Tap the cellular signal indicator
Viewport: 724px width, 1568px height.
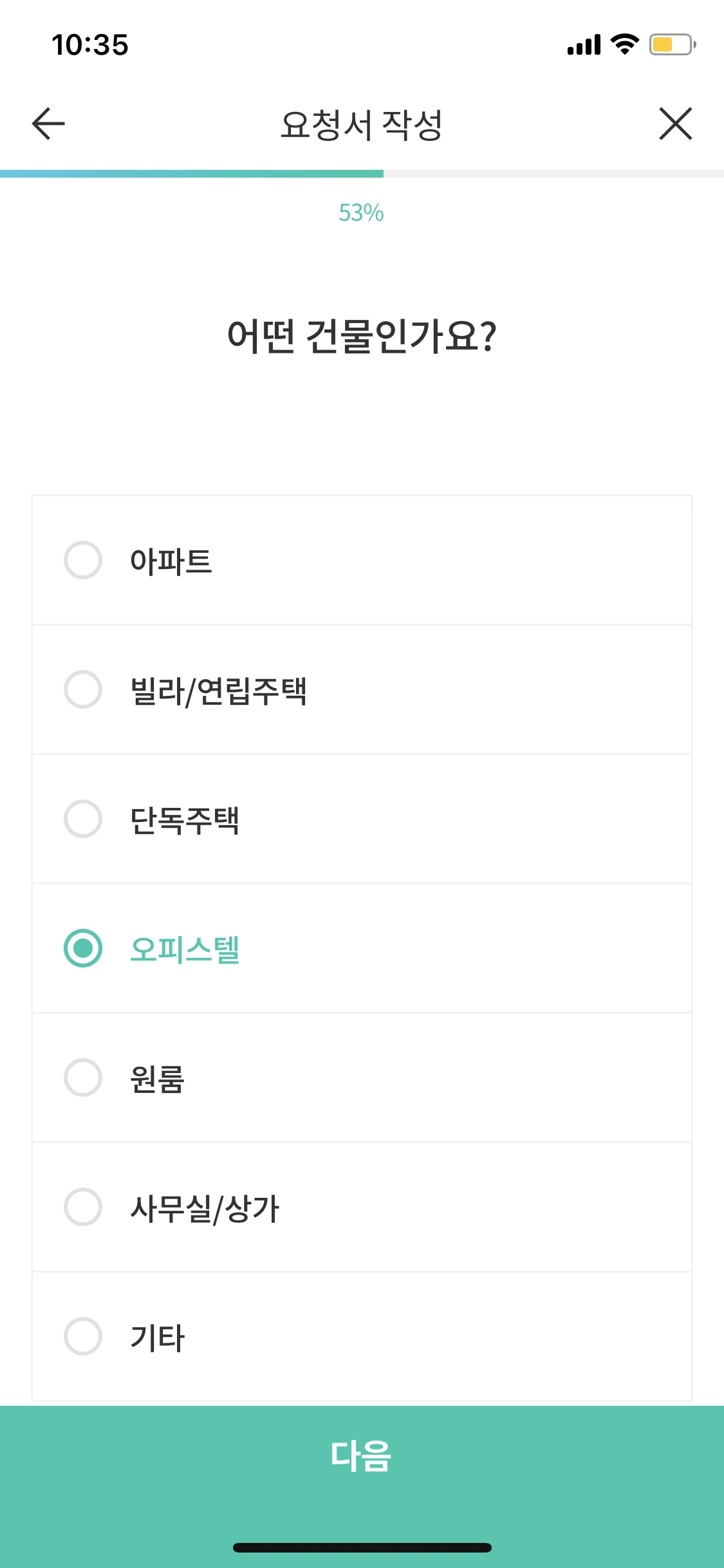(583, 43)
